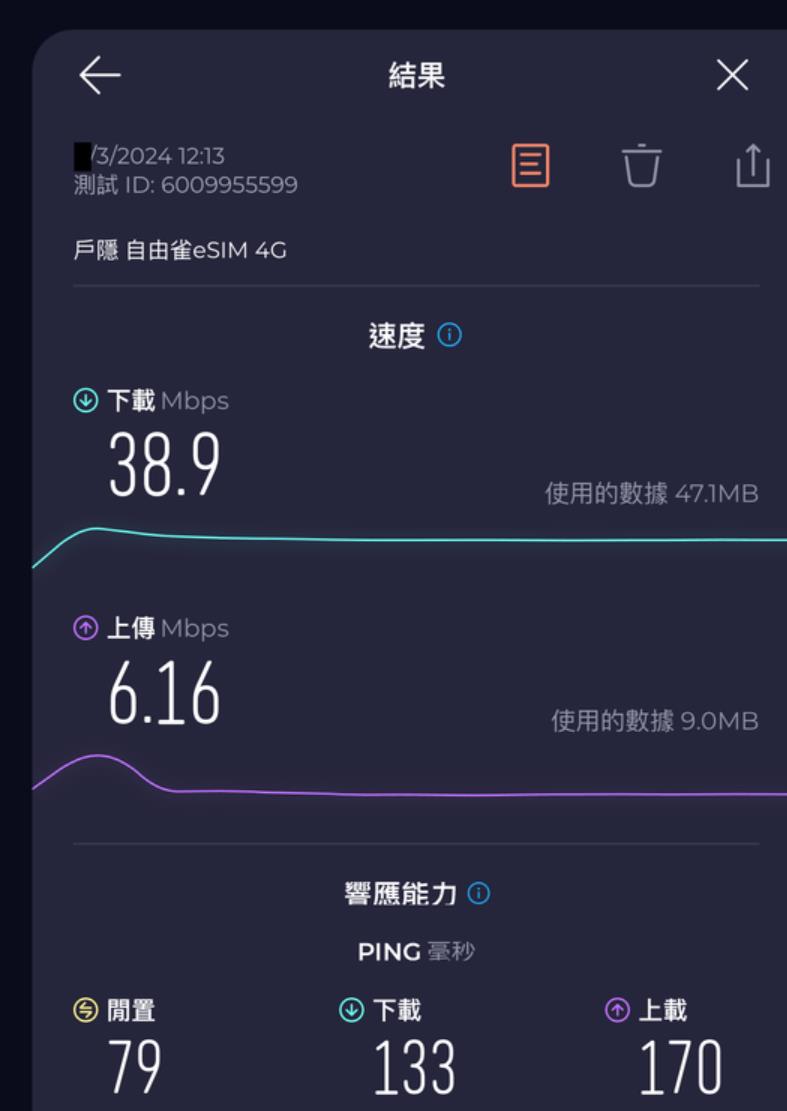The height and width of the screenshot is (1111, 787).
Task: Open the notes icon for this result
Action: click(x=530, y=165)
